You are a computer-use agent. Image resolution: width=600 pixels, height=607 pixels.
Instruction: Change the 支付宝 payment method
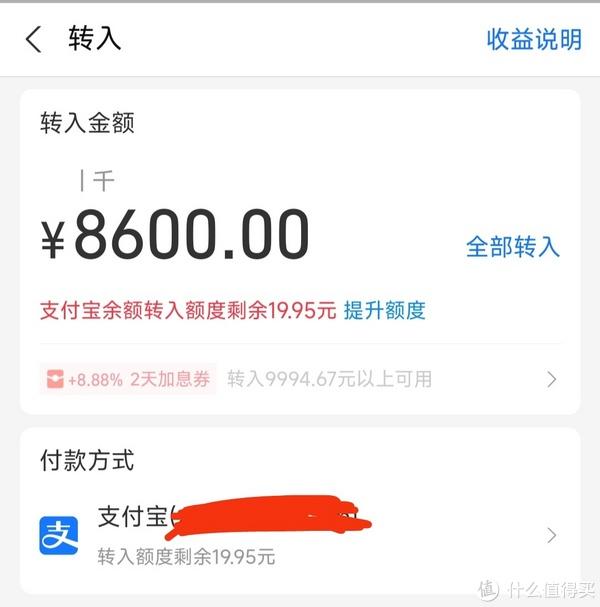point(300,535)
